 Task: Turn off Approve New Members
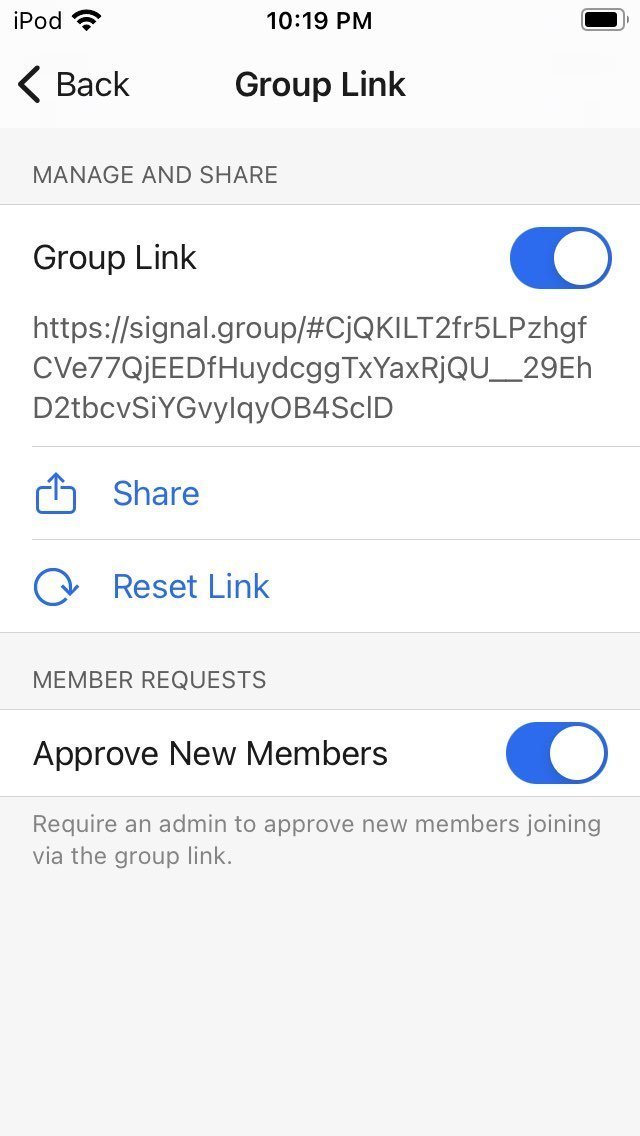pyautogui.click(x=557, y=753)
